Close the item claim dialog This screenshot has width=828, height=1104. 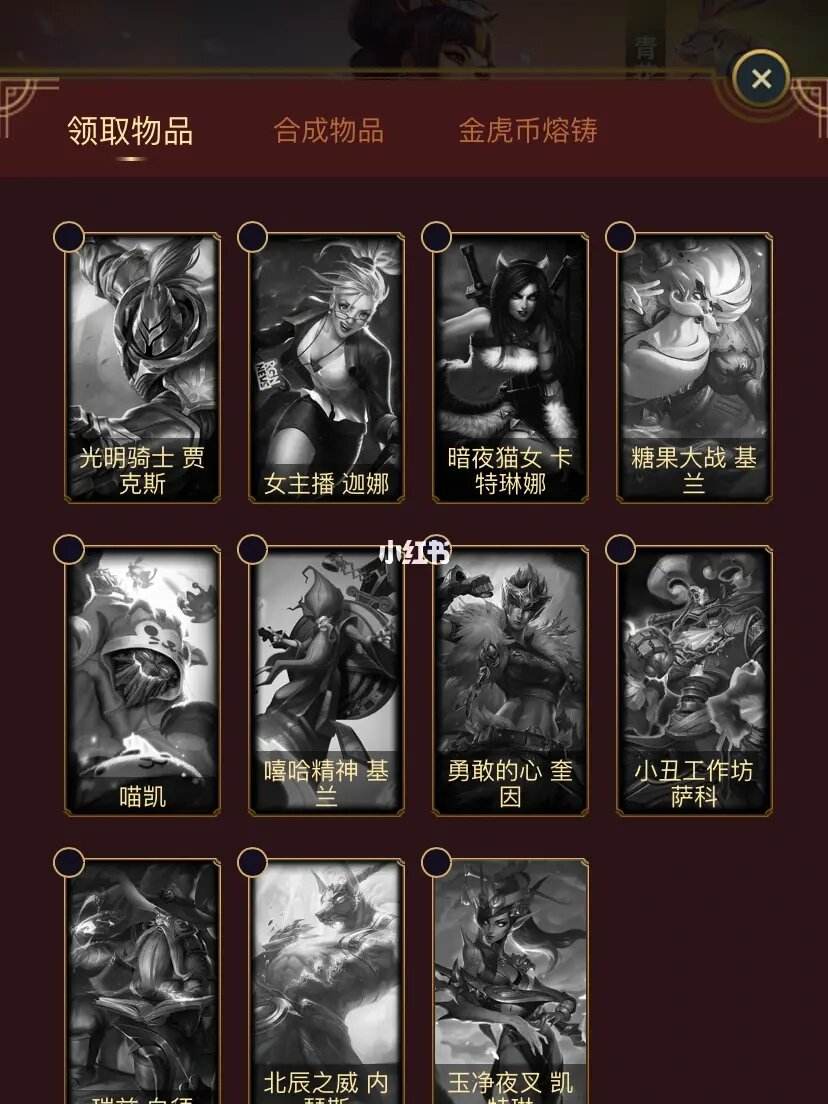(761, 79)
